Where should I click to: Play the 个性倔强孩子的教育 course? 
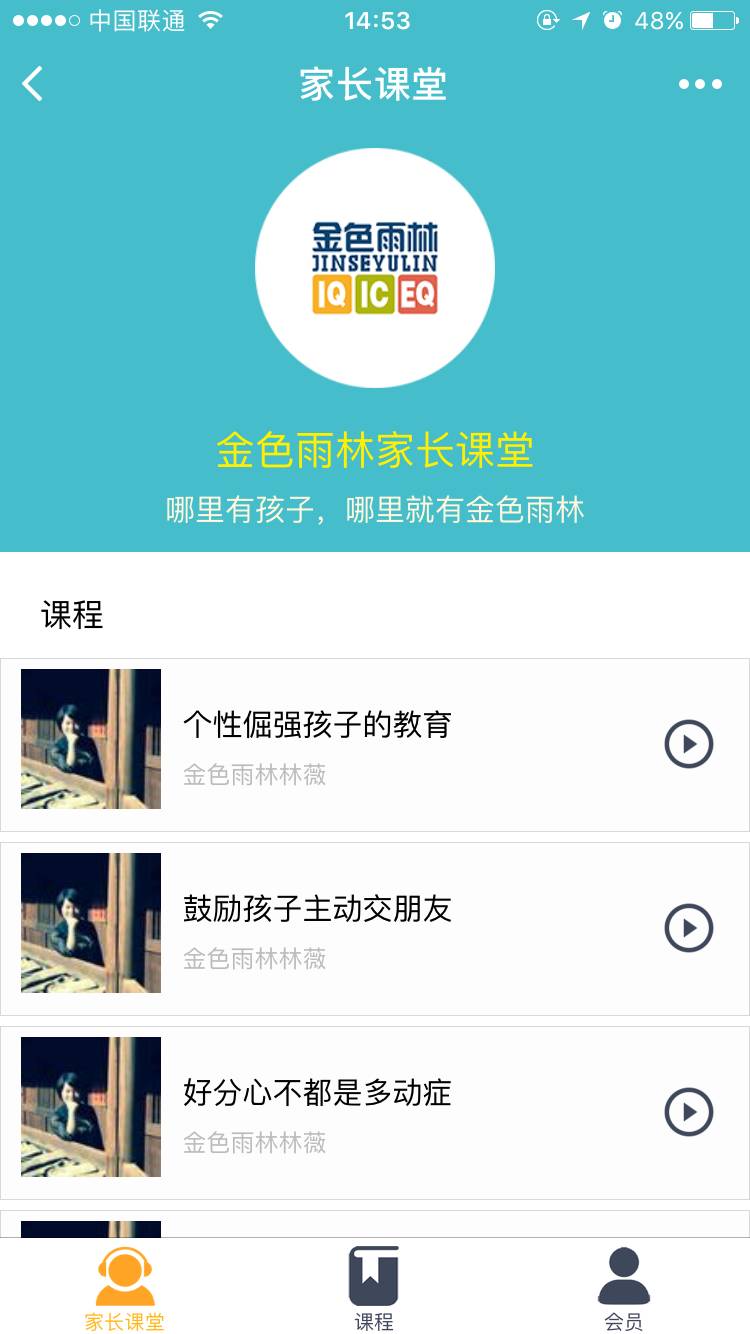pos(689,744)
